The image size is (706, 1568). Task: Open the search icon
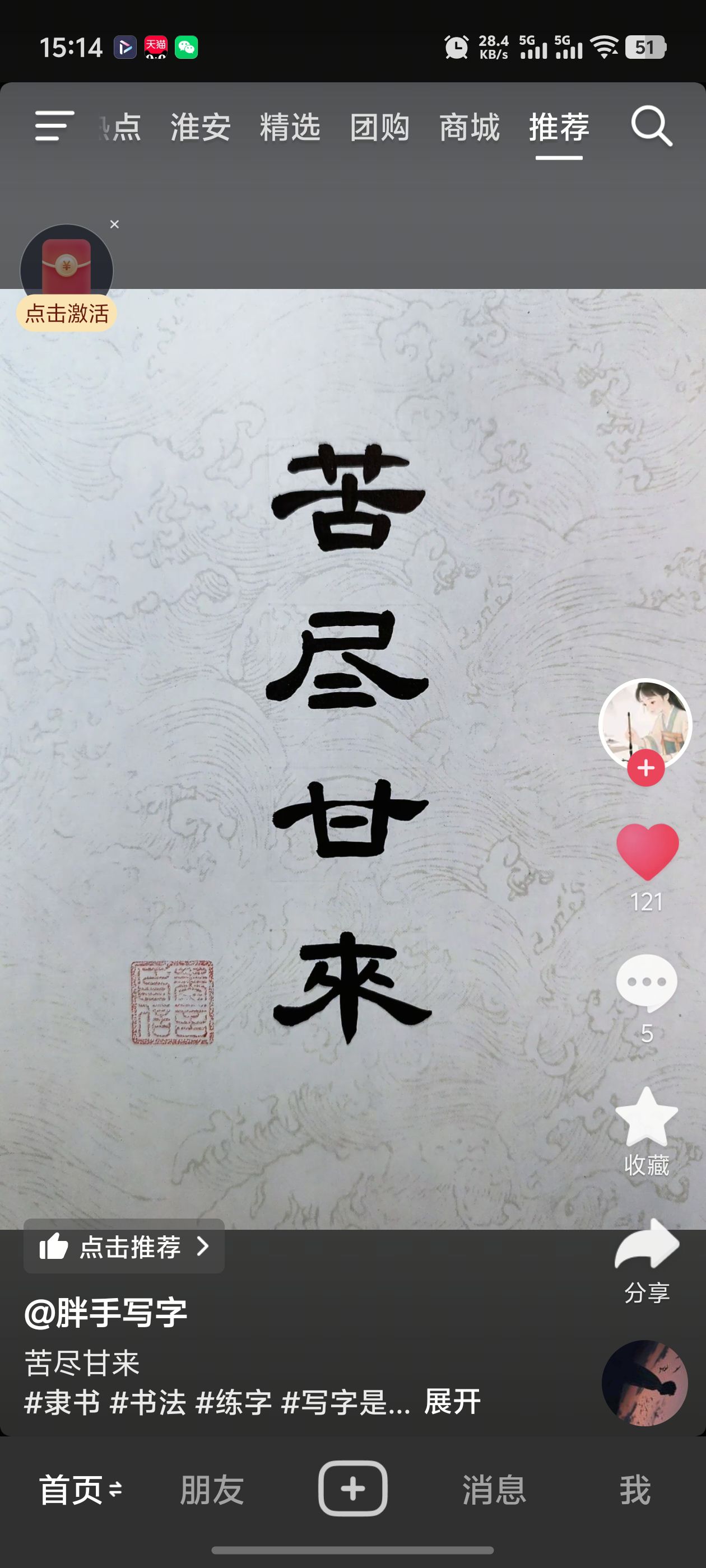point(651,127)
